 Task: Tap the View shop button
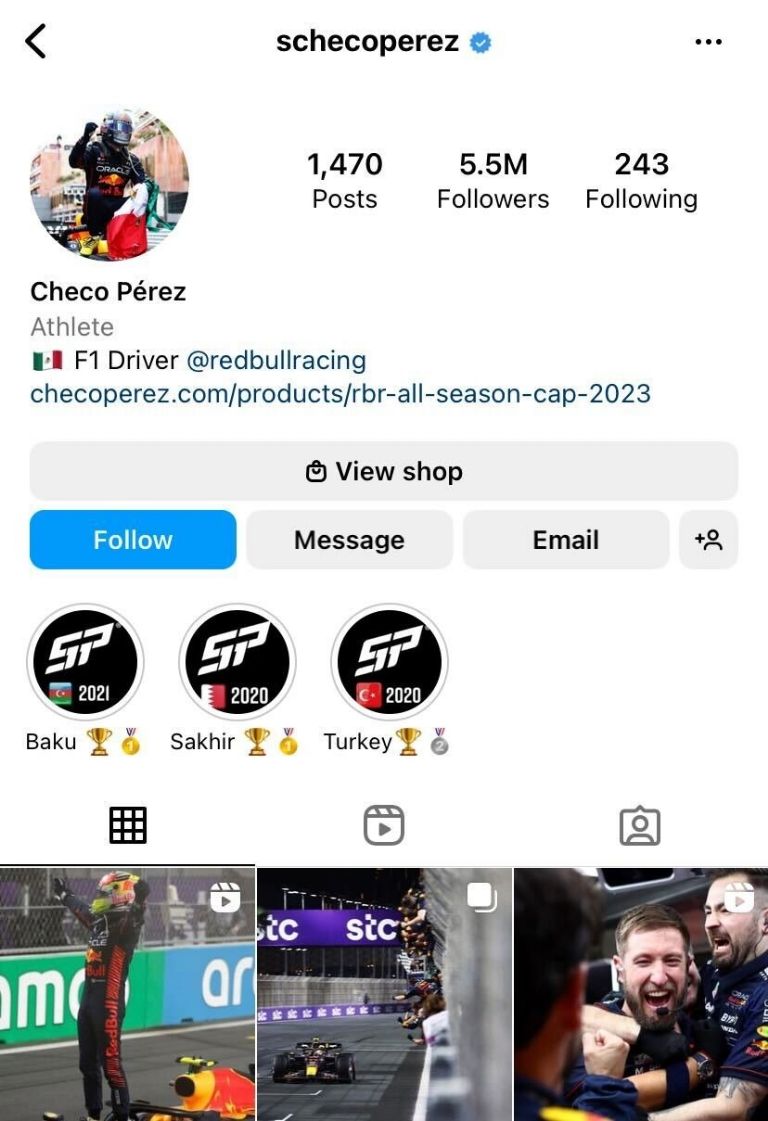tap(384, 471)
